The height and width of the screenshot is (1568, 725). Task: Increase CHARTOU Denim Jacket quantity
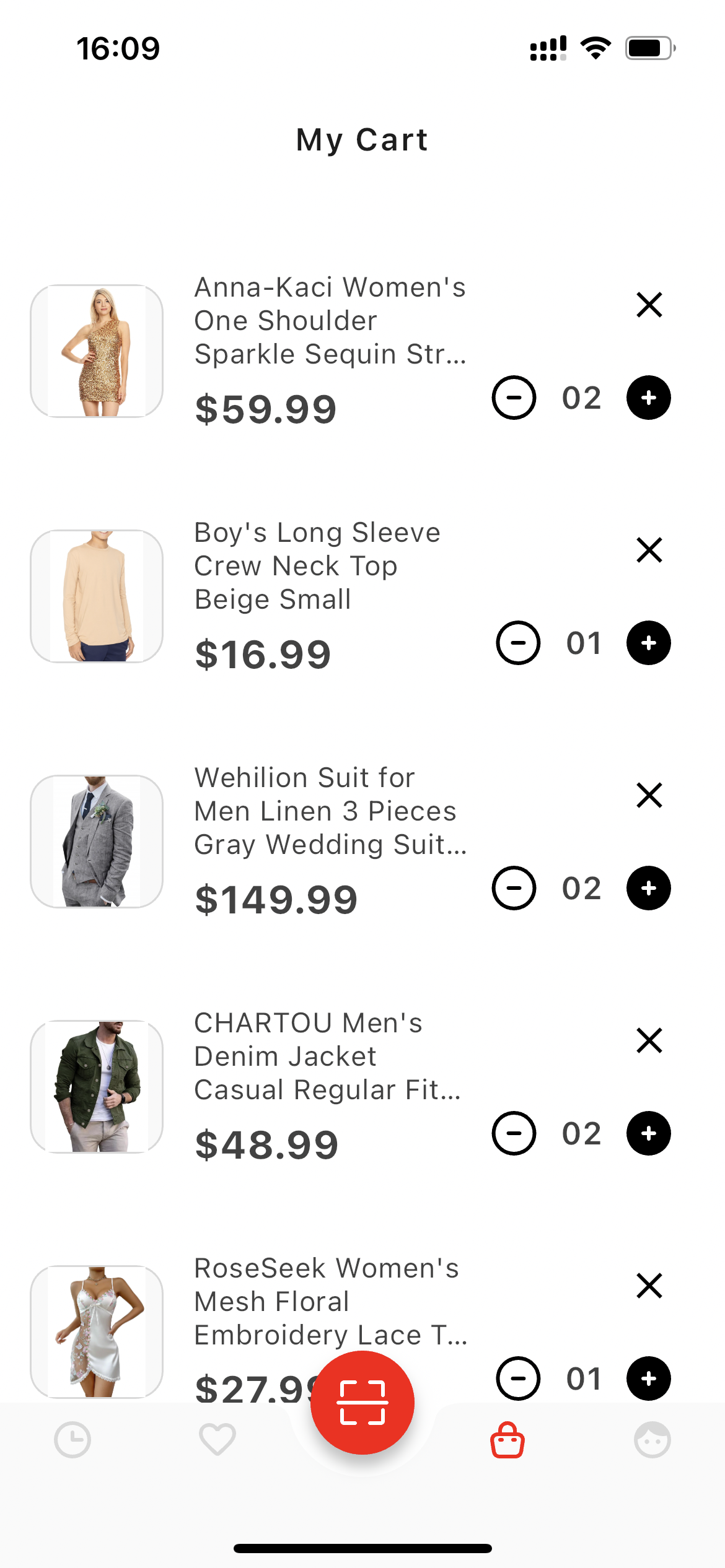coord(648,1133)
